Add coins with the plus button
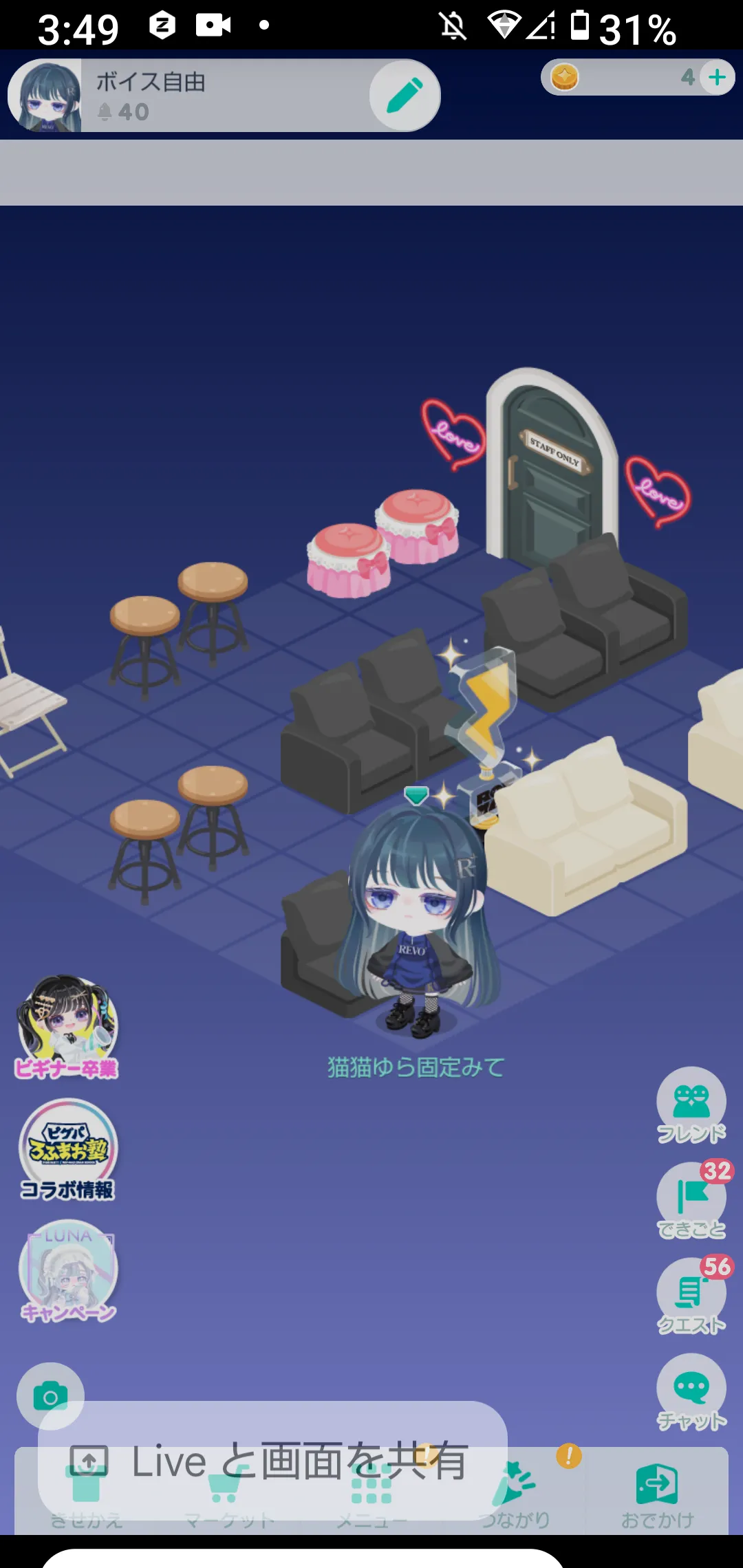The width and height of the screenshot is (743, 1568). click(717, 77)
